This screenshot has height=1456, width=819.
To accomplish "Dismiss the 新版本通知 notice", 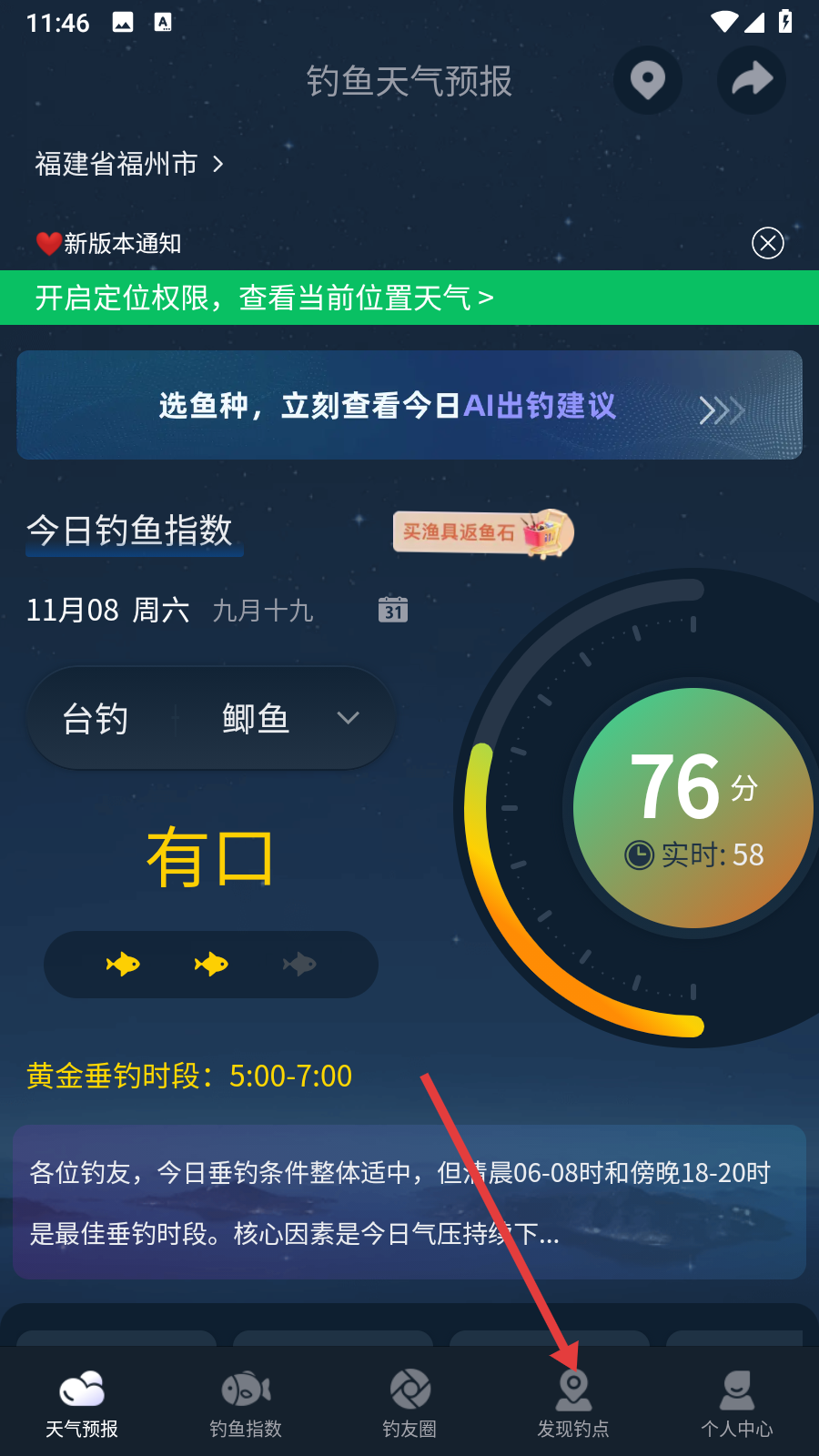I will tap(767, 243).
